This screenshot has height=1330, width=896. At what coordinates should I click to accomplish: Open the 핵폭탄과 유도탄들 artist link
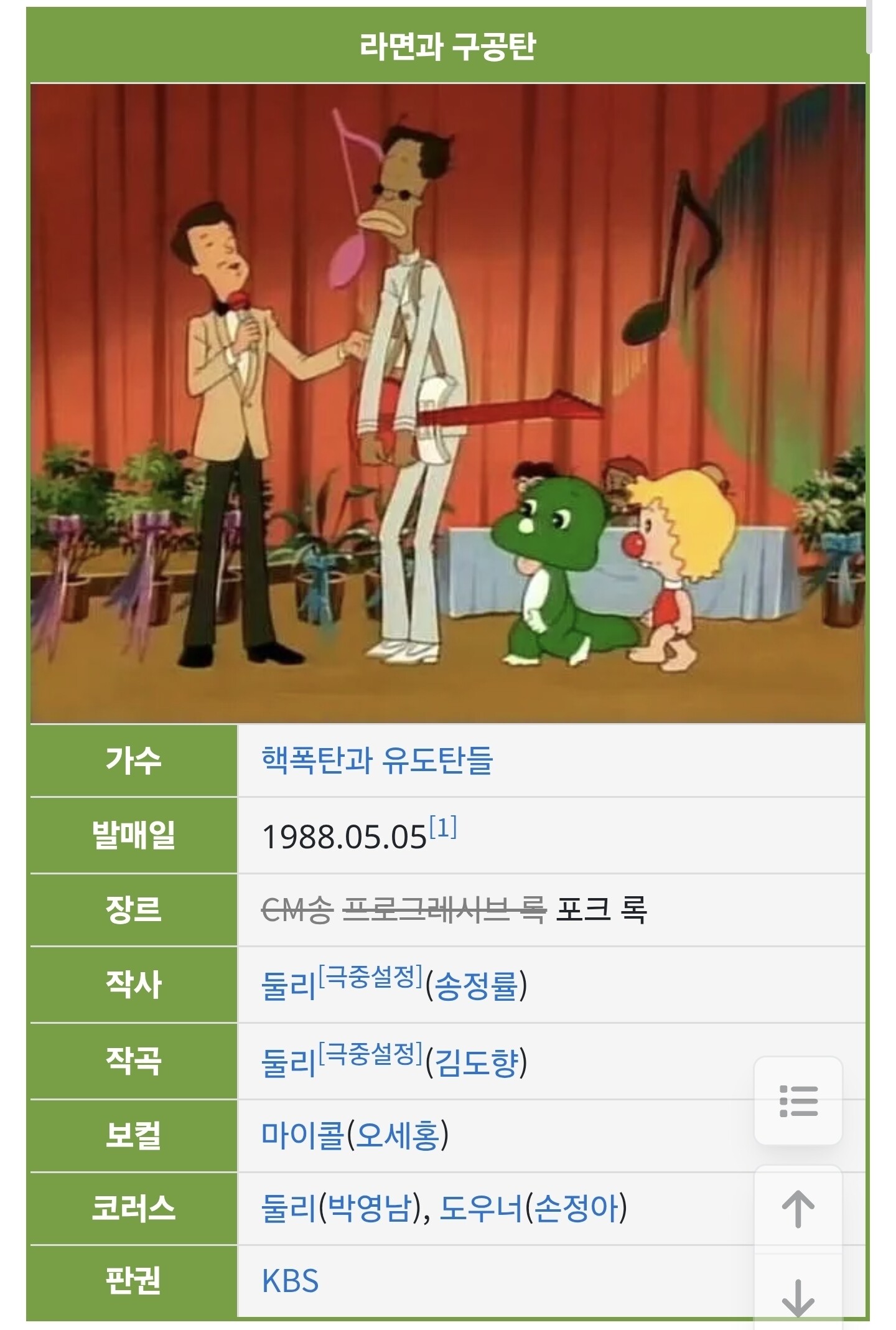(x=377, y=760)
